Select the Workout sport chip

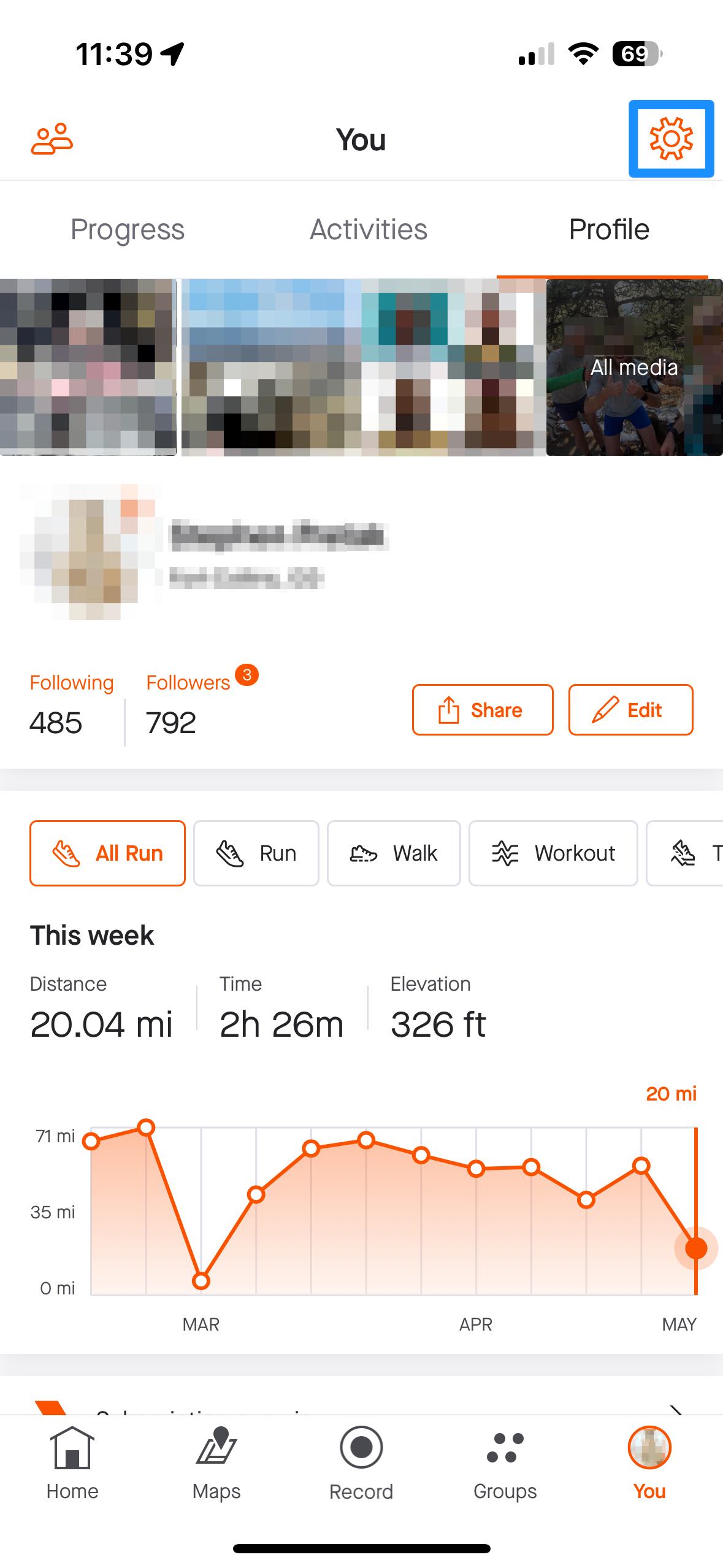point(553,853)
